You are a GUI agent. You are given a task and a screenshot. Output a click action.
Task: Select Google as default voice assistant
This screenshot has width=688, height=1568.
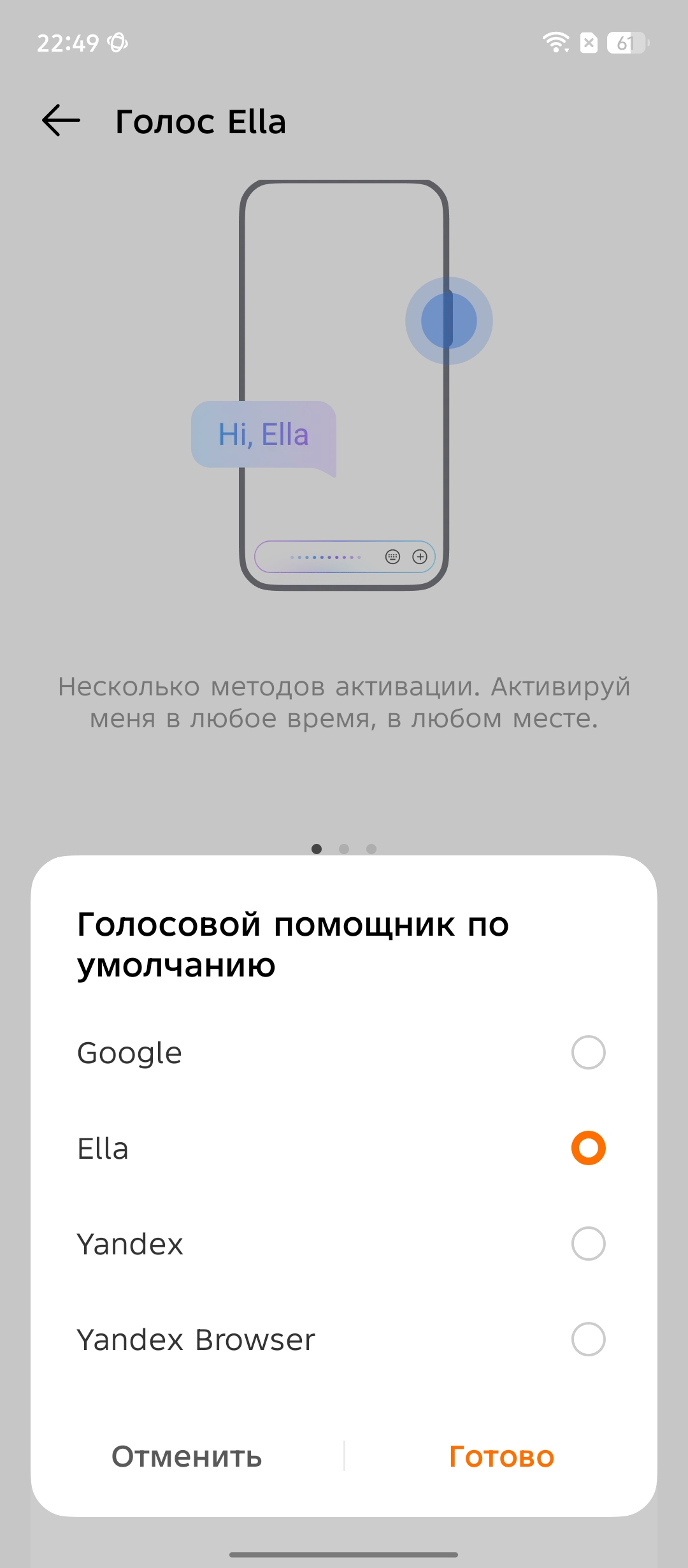click(x=588, y=1052)
